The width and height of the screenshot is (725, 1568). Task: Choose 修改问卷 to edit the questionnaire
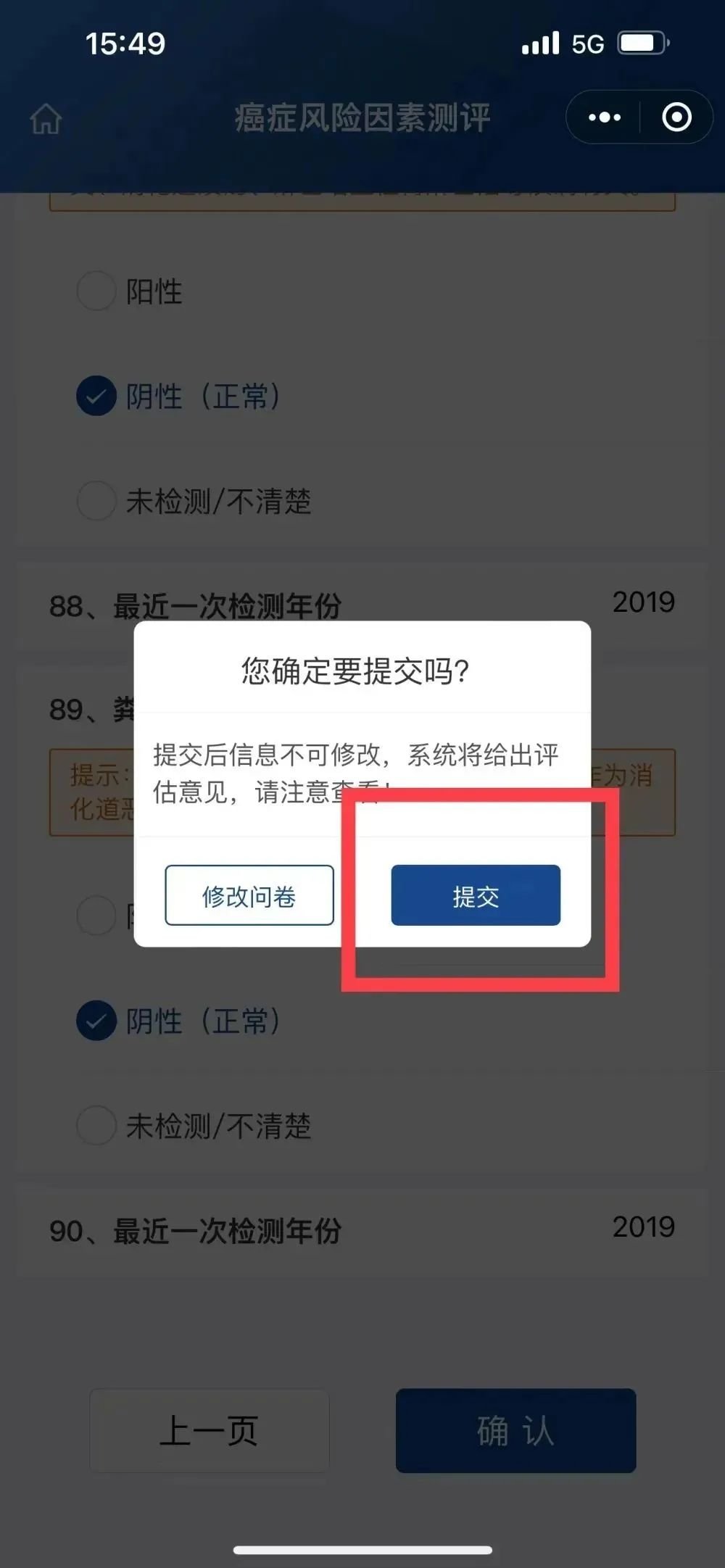click(249, 895)
